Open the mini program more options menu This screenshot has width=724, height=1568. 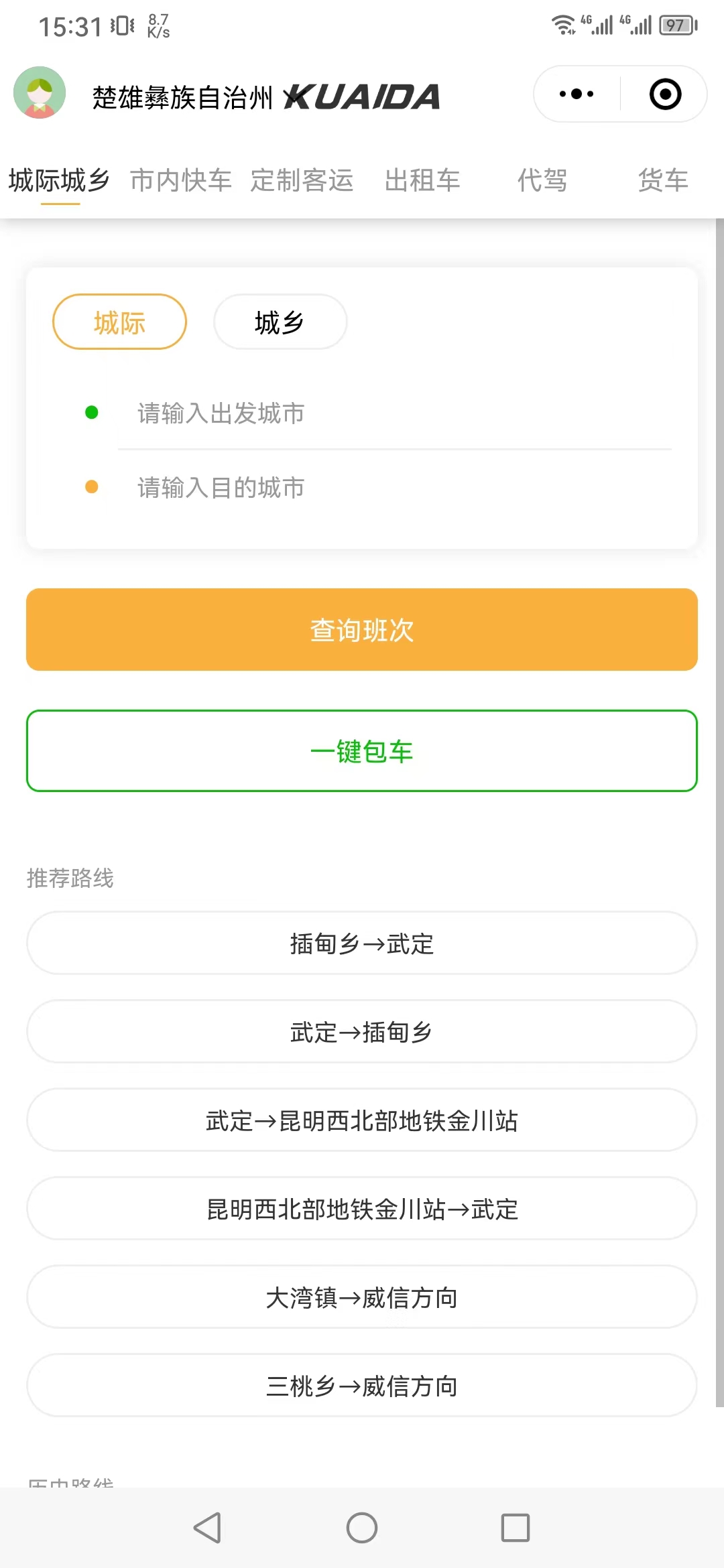[577, 94]
